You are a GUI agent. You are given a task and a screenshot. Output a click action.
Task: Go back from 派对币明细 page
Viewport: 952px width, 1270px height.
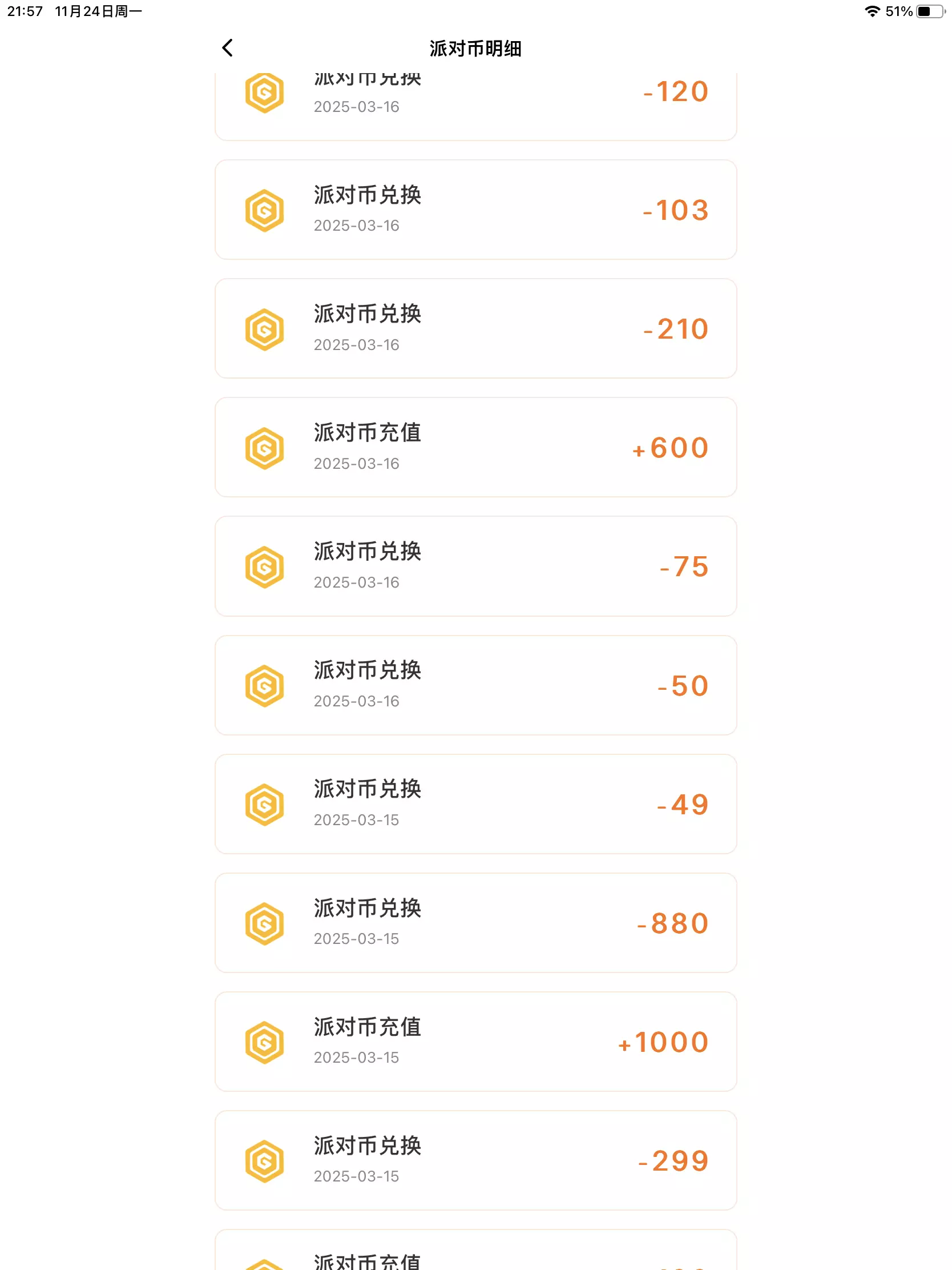tap(228, 47)
